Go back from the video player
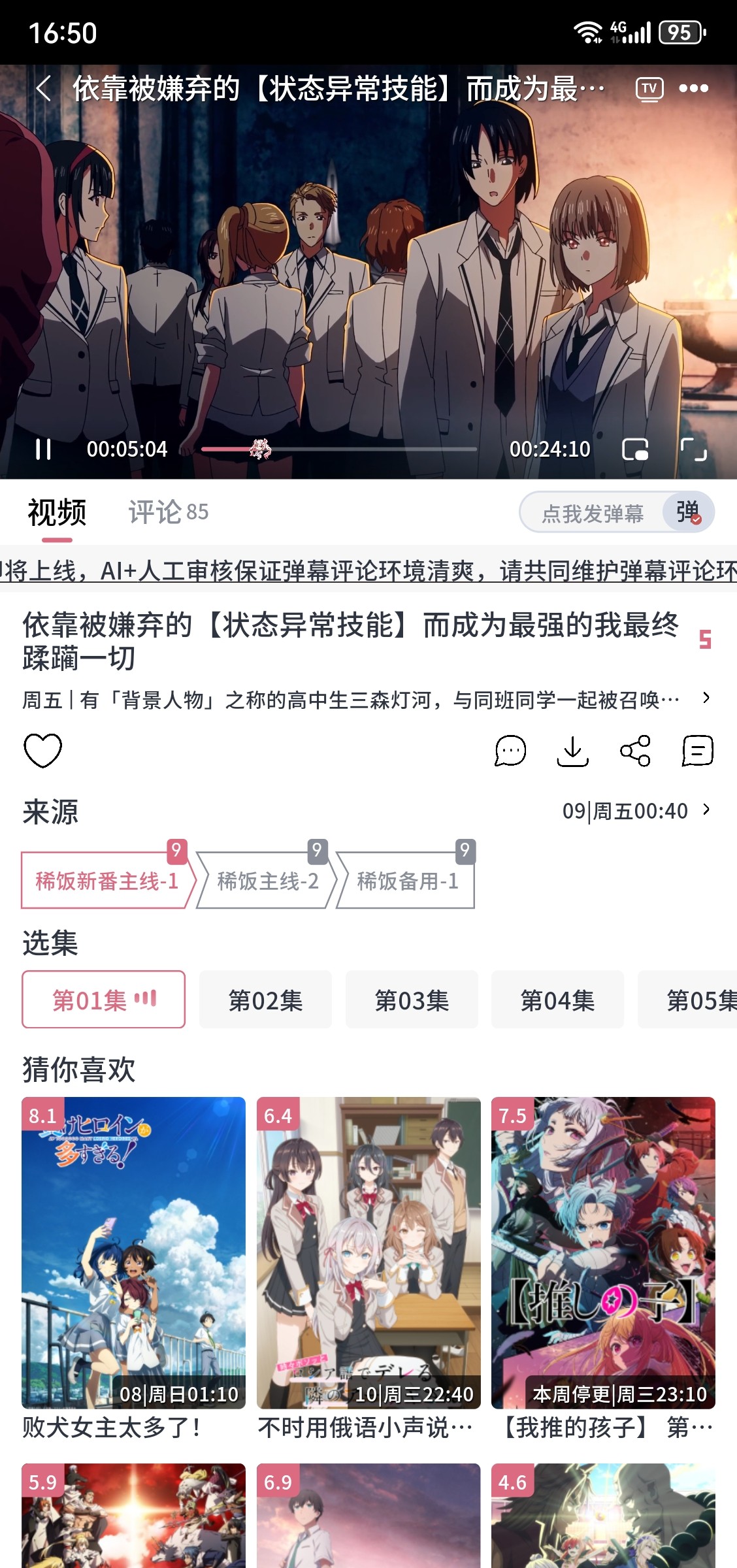This screenshot has width=737, height=1568. pos(44,88)
